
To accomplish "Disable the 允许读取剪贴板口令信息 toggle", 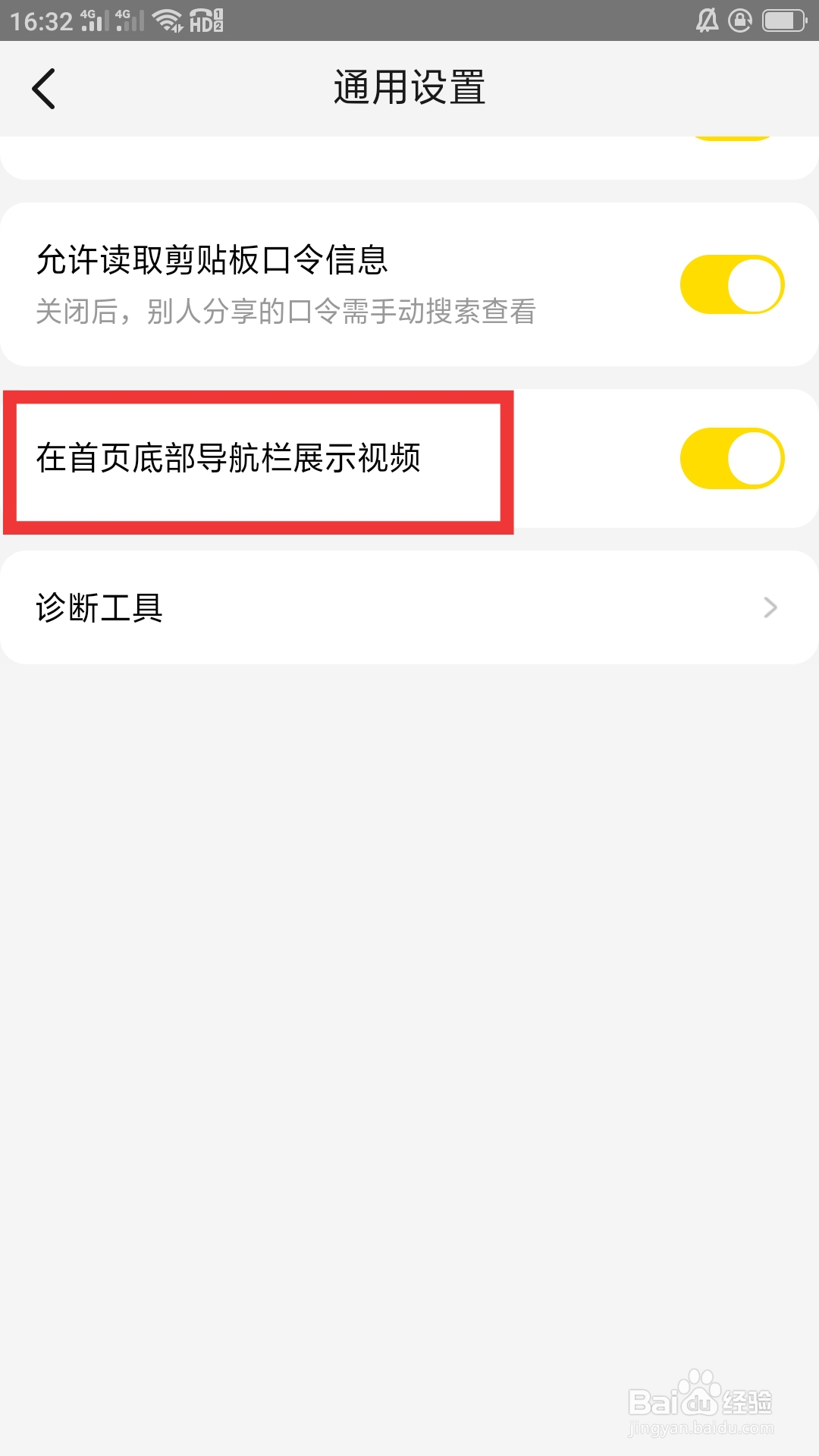I will click(x=730, y=282).
